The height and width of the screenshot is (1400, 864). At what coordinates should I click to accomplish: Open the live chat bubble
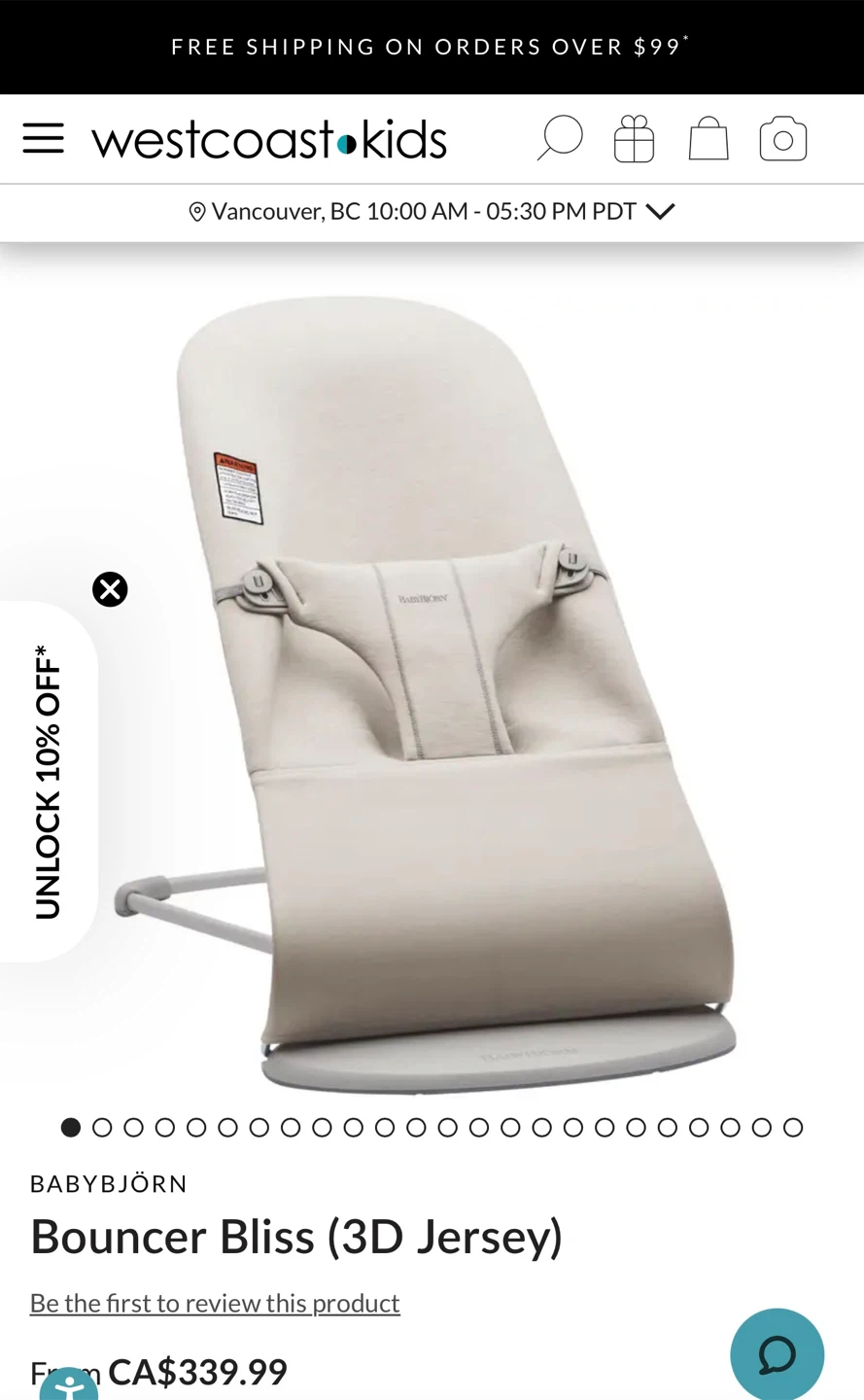(x=777, y=1354)
